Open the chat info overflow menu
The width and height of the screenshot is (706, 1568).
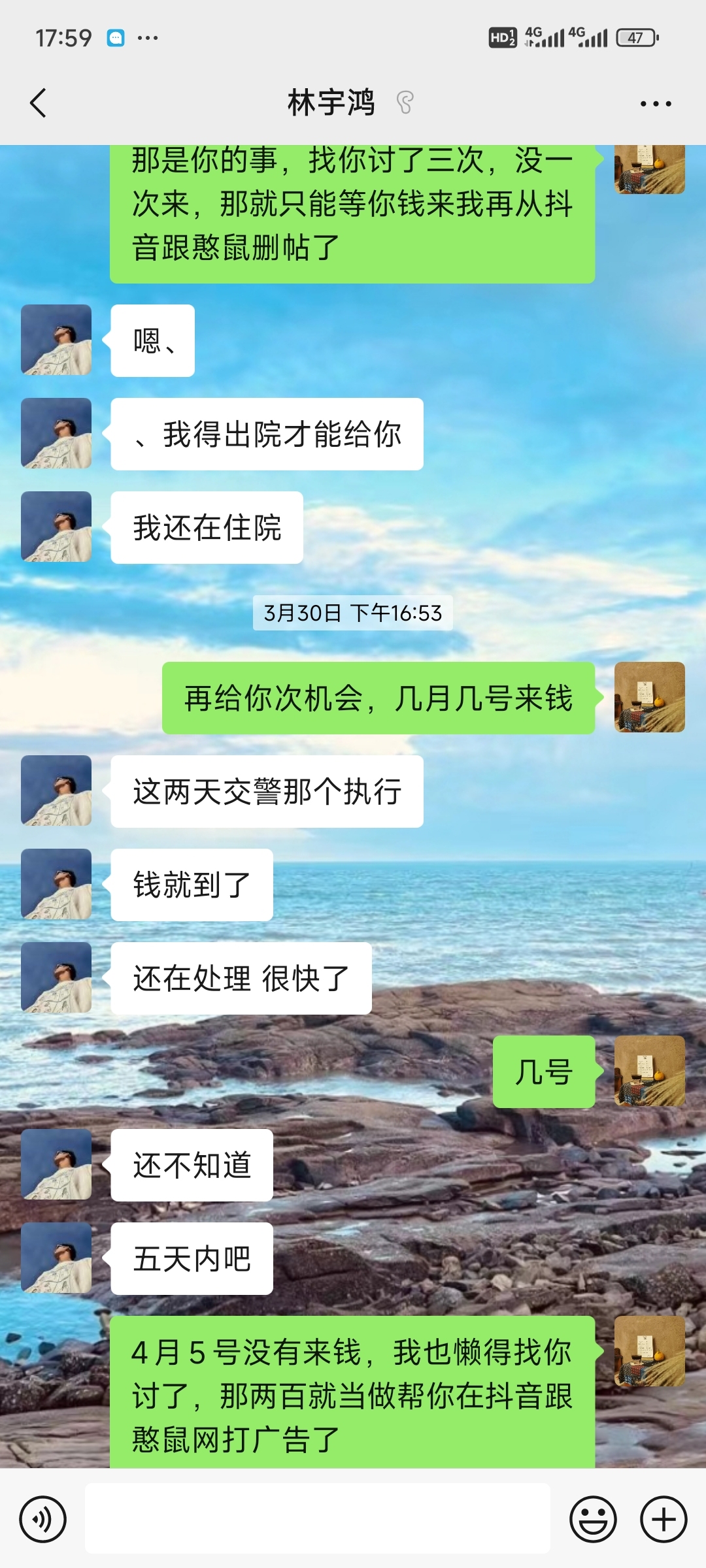point(655,104)
